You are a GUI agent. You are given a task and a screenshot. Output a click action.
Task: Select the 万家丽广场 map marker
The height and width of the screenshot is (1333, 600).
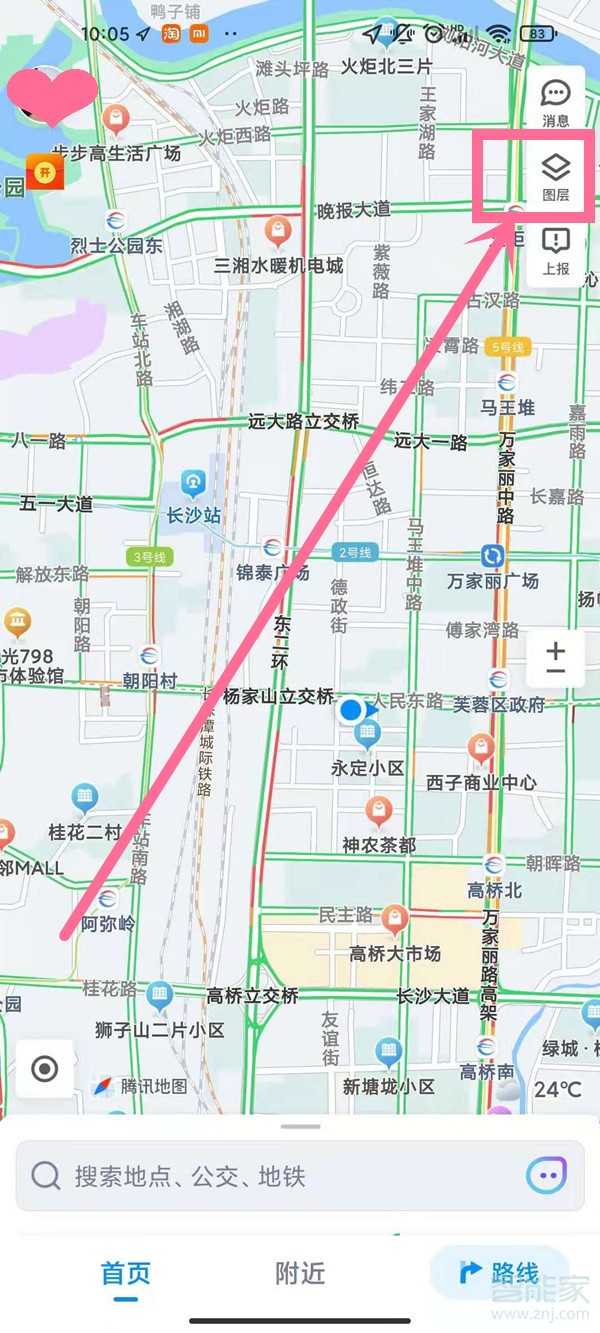492,556
